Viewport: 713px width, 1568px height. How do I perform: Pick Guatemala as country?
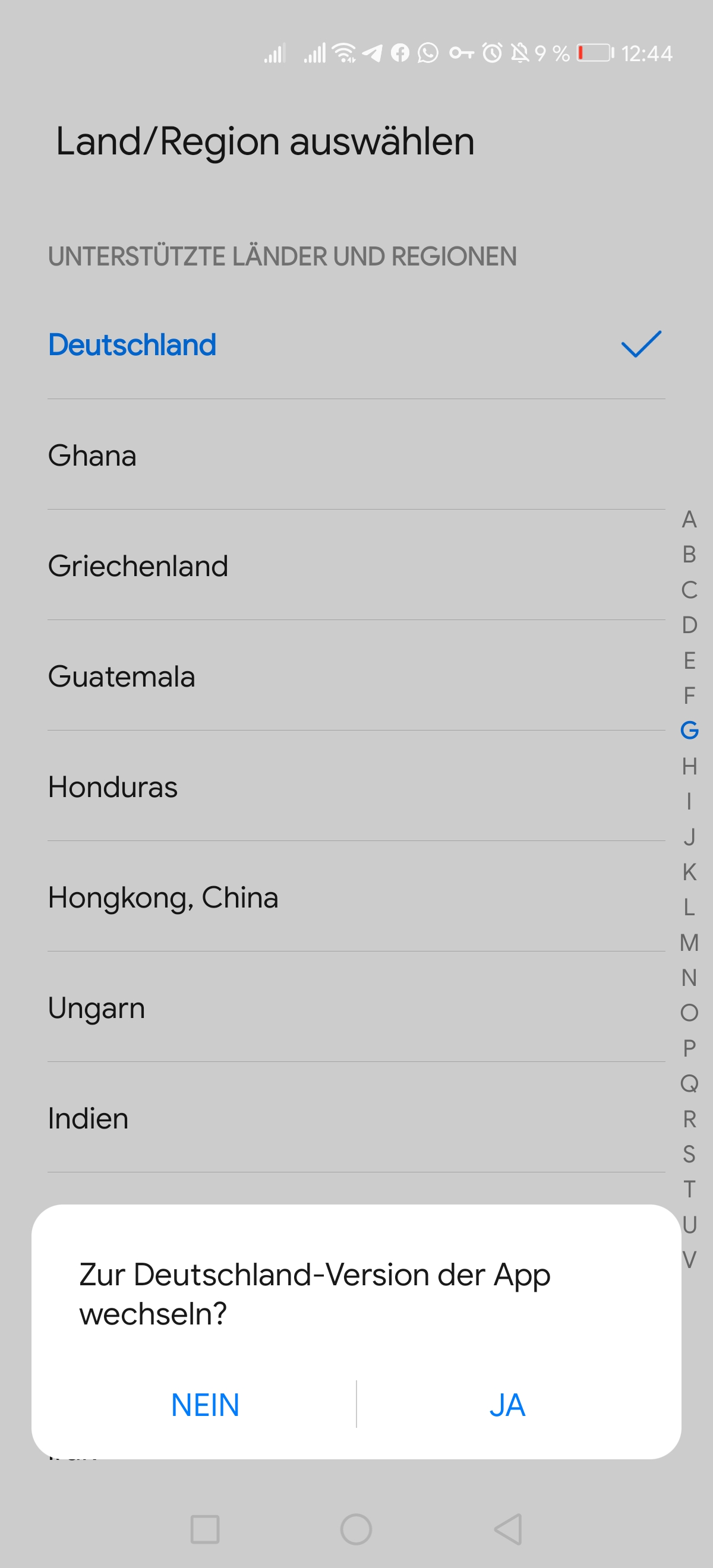click(356, 676)
